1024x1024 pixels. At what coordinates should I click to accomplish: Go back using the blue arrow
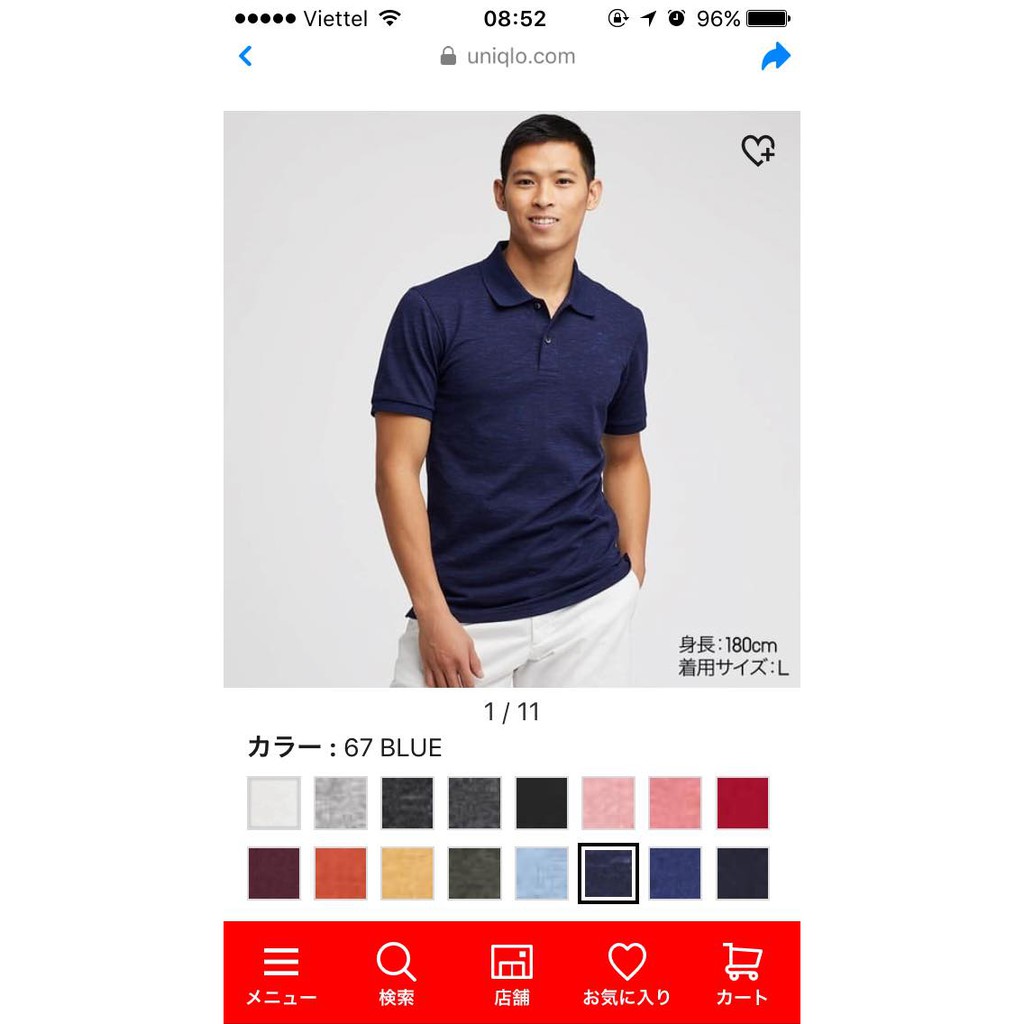pyautogui.click(x=246, y=57)
